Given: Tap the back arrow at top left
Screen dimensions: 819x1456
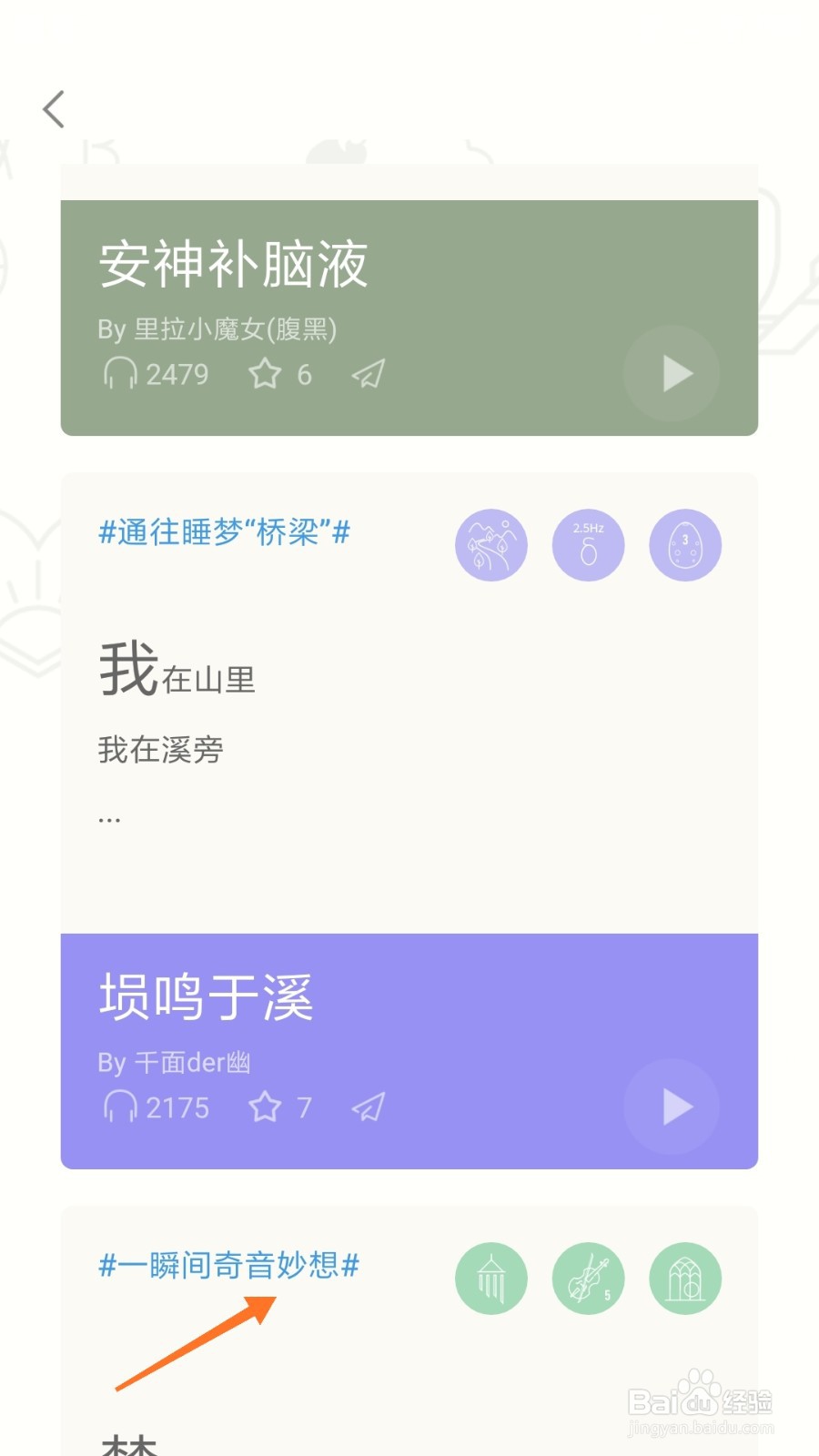Looking at the screenshot, I should tap(52, 107).
